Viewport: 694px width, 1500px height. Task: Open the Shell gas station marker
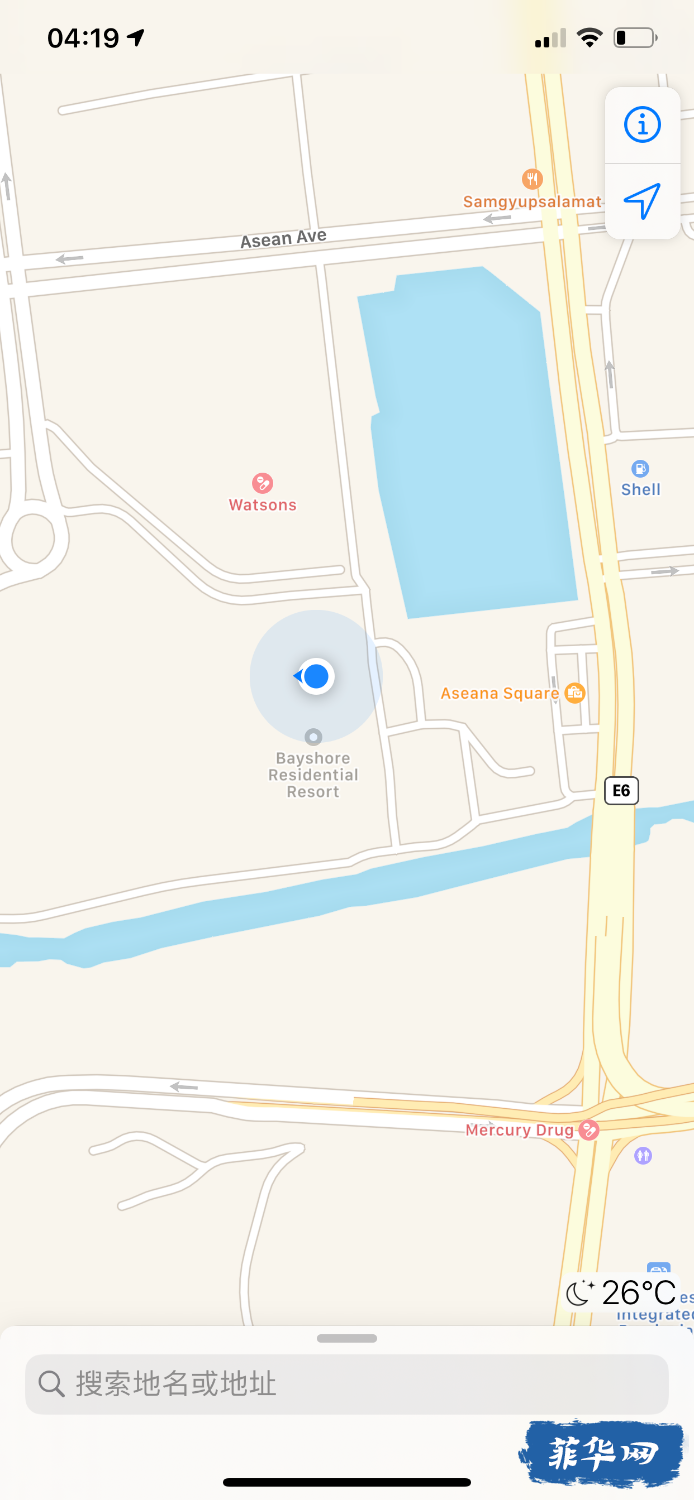tap(640, 469)
